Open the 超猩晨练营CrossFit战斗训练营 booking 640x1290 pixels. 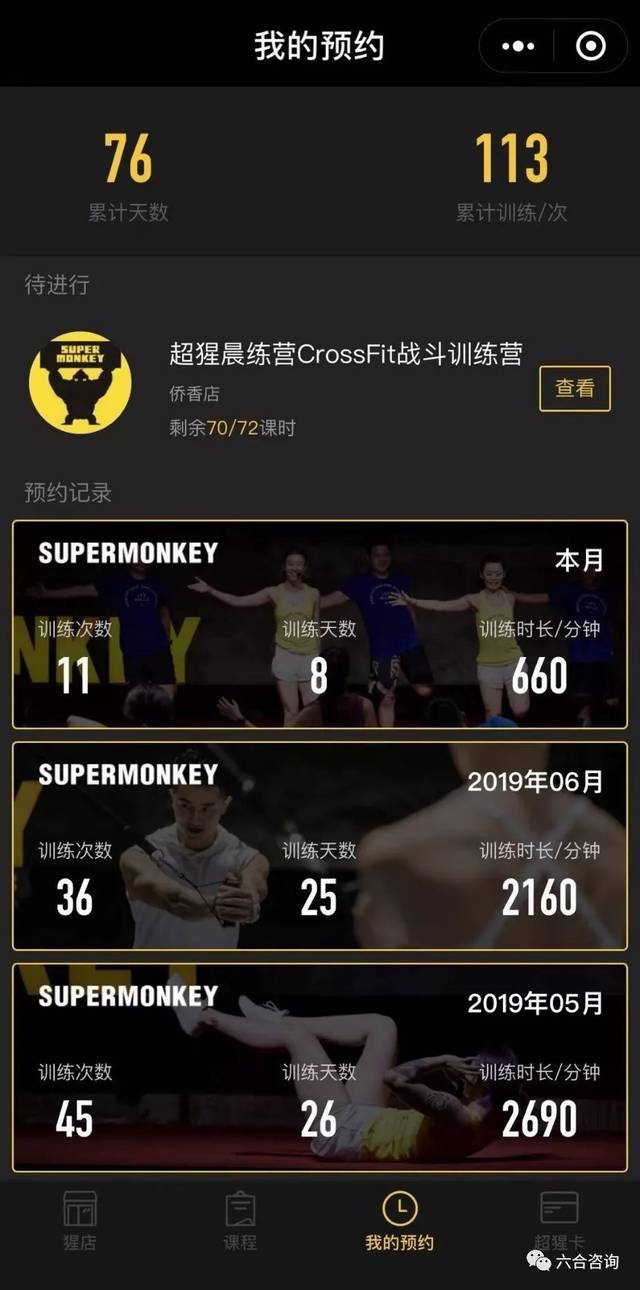click(345, 354)
